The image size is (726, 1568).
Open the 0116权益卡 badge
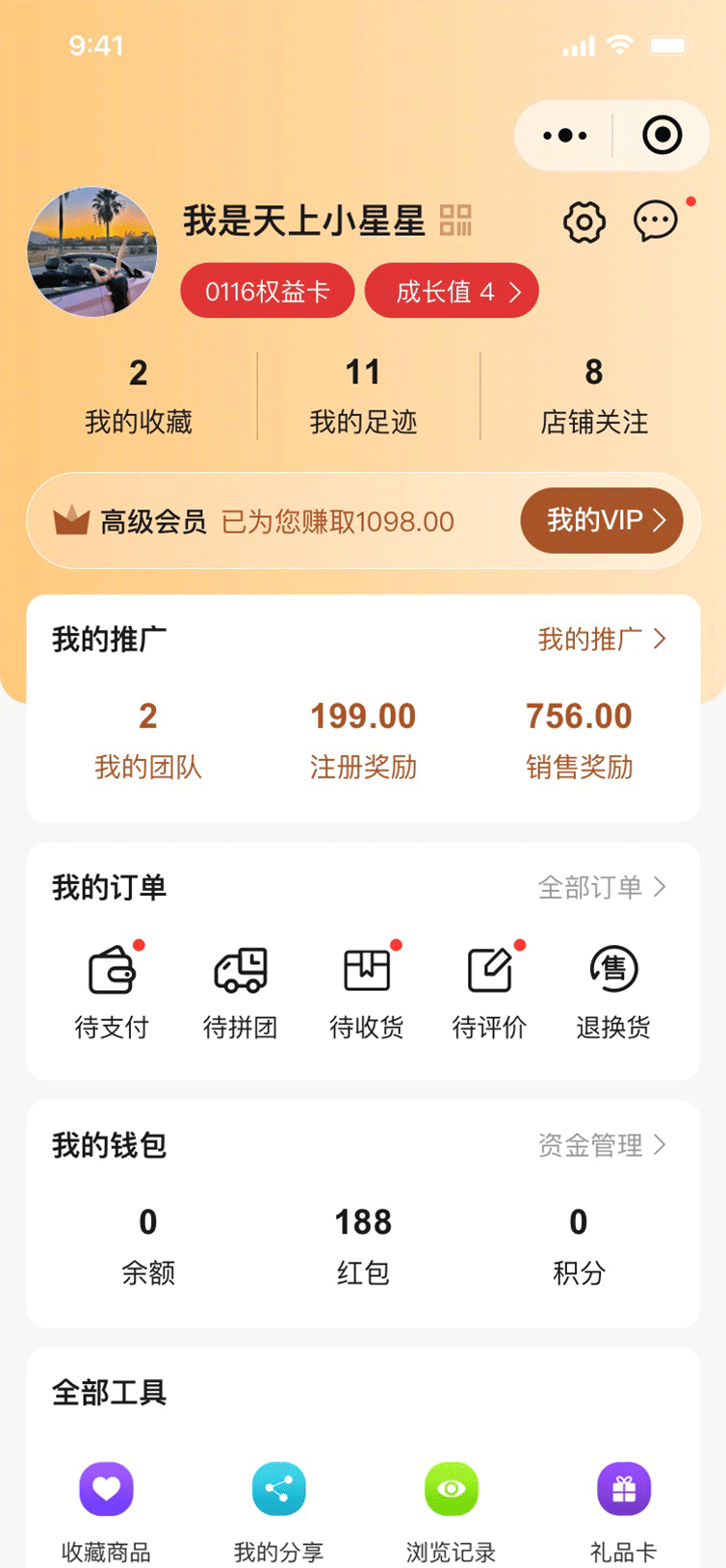[267, 291]
